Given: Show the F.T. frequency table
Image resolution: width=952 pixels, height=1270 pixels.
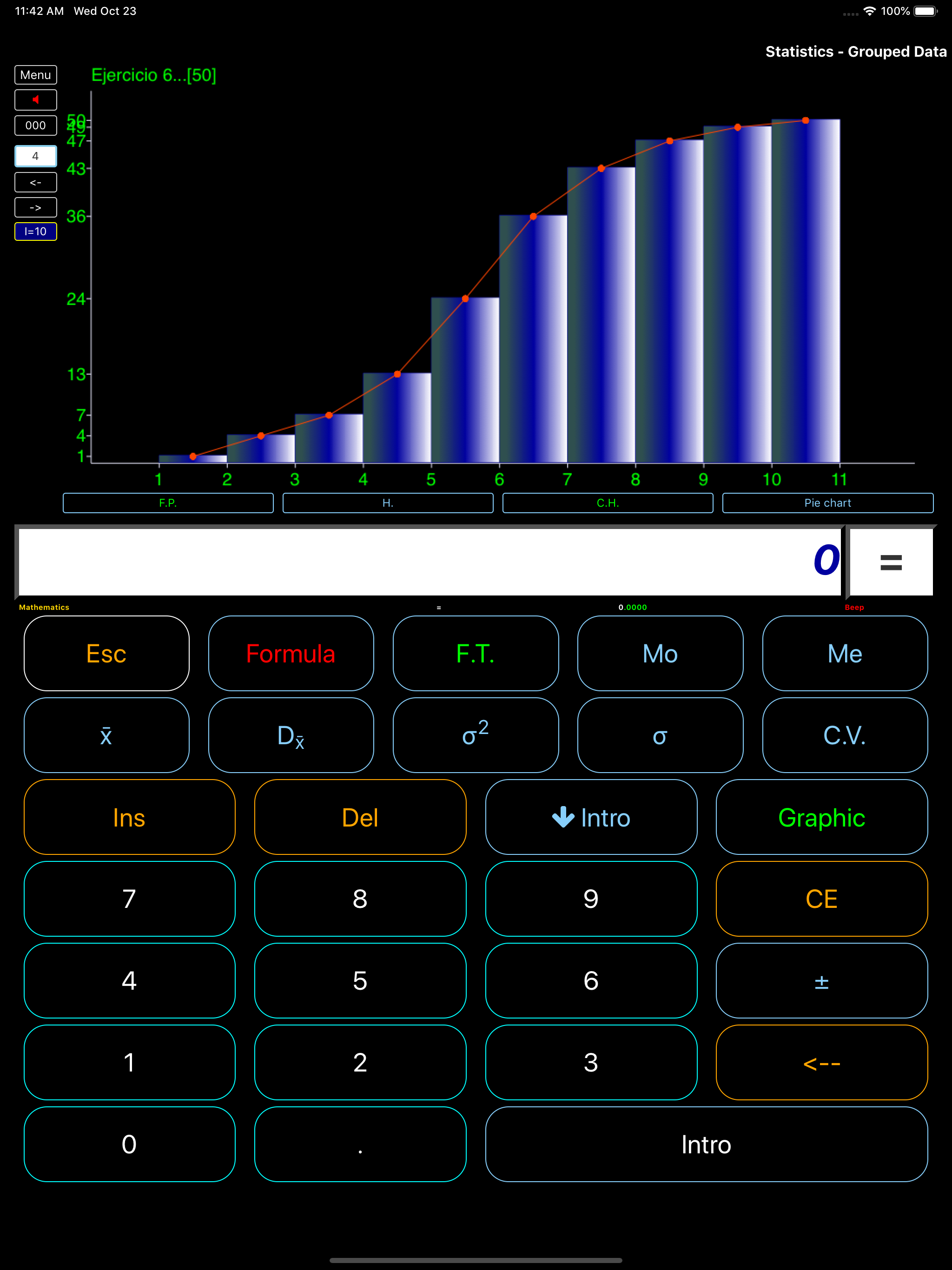Looking at the screenshot, I should point(476,654).
